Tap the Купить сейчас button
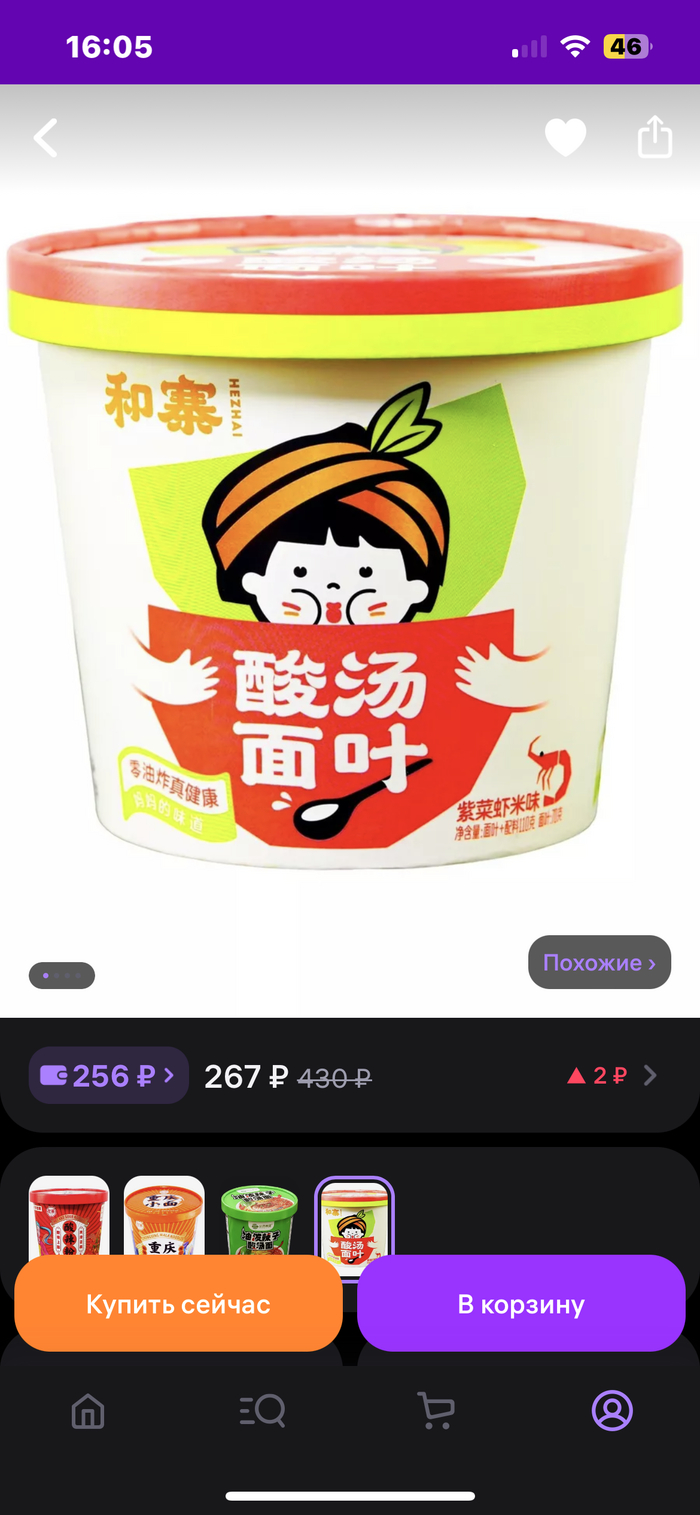Screen dimensions: 700x1515 point(178,1304)
